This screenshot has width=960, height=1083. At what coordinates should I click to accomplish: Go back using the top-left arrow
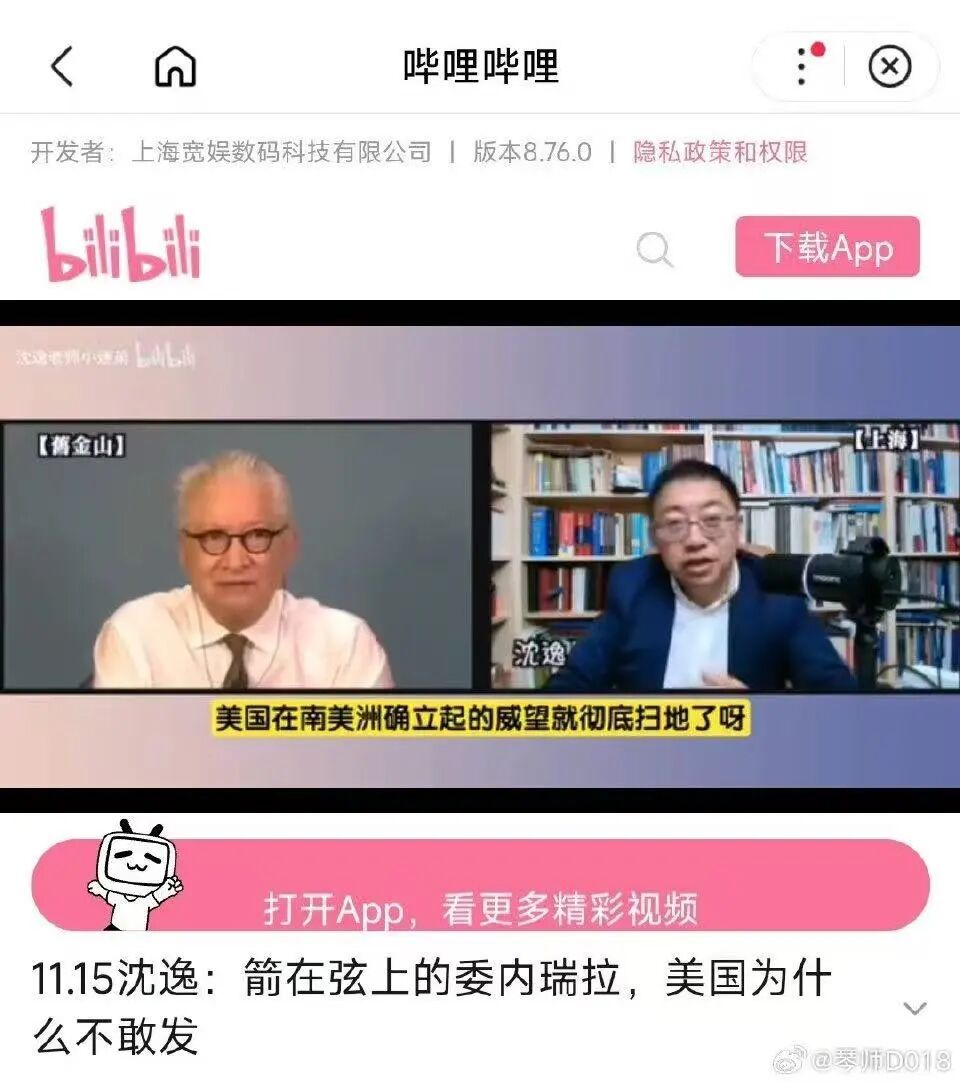(x=62, y=68)
